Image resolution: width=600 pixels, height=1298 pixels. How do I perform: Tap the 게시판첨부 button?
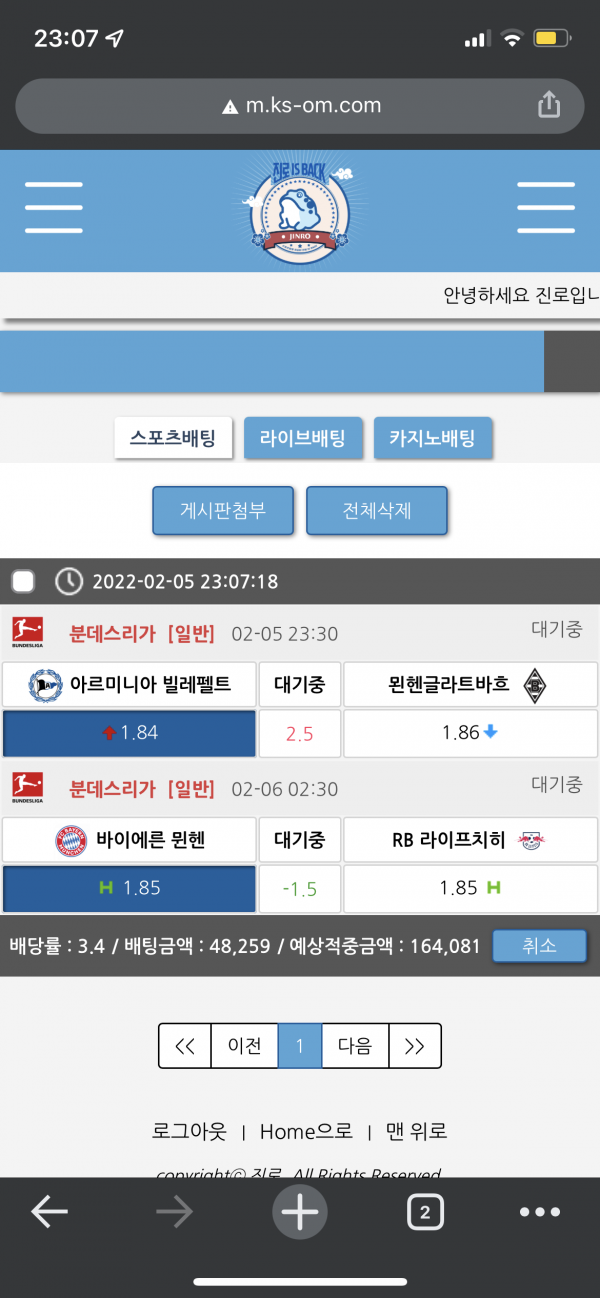(223, 511)
